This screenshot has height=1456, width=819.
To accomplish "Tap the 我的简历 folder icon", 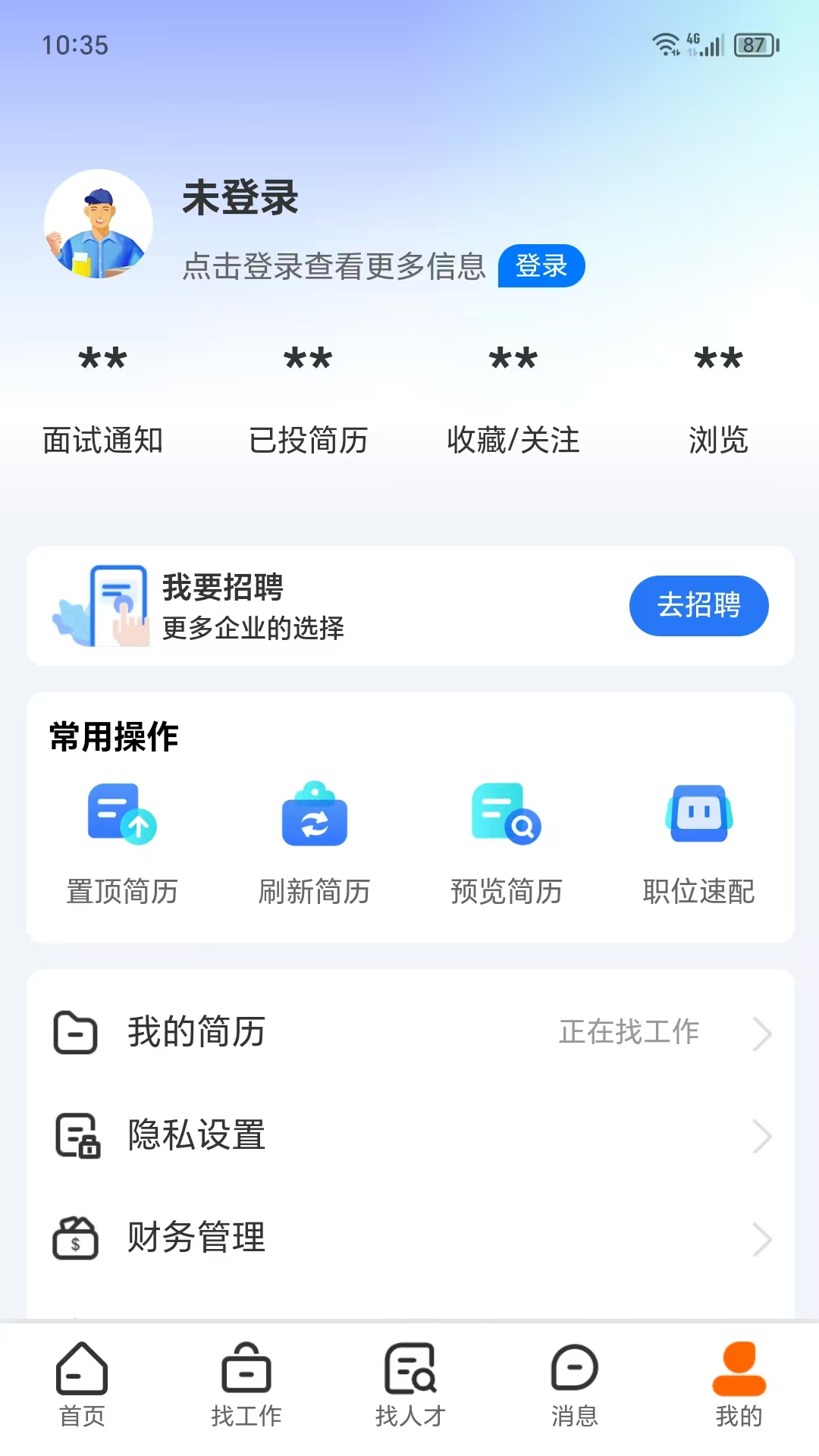I will (74, 1031).
